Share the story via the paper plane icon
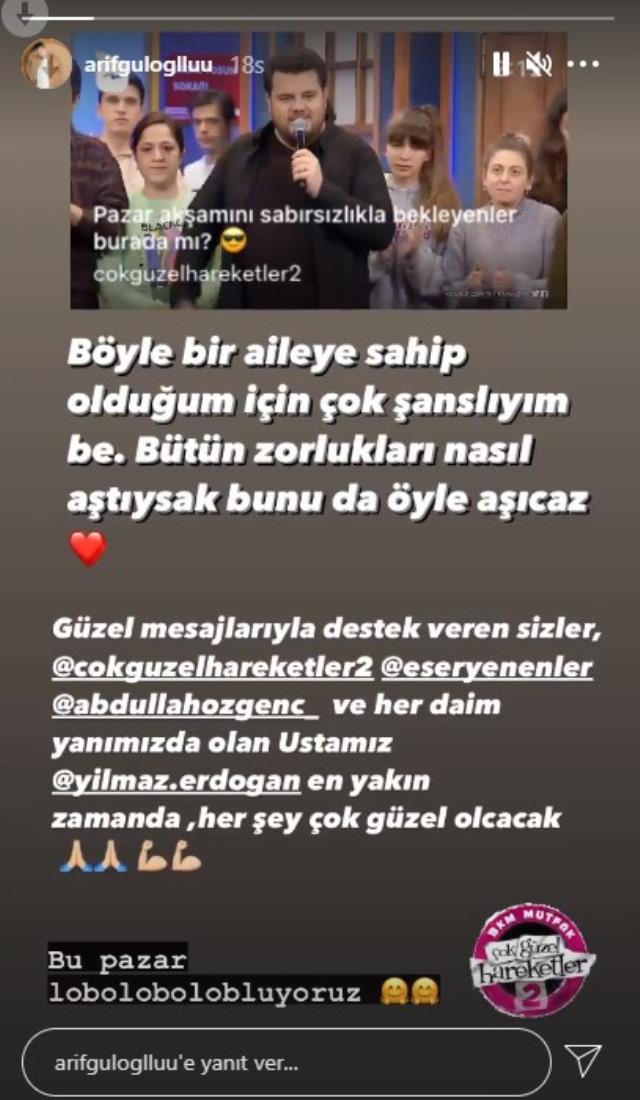 pos(583,1061)
